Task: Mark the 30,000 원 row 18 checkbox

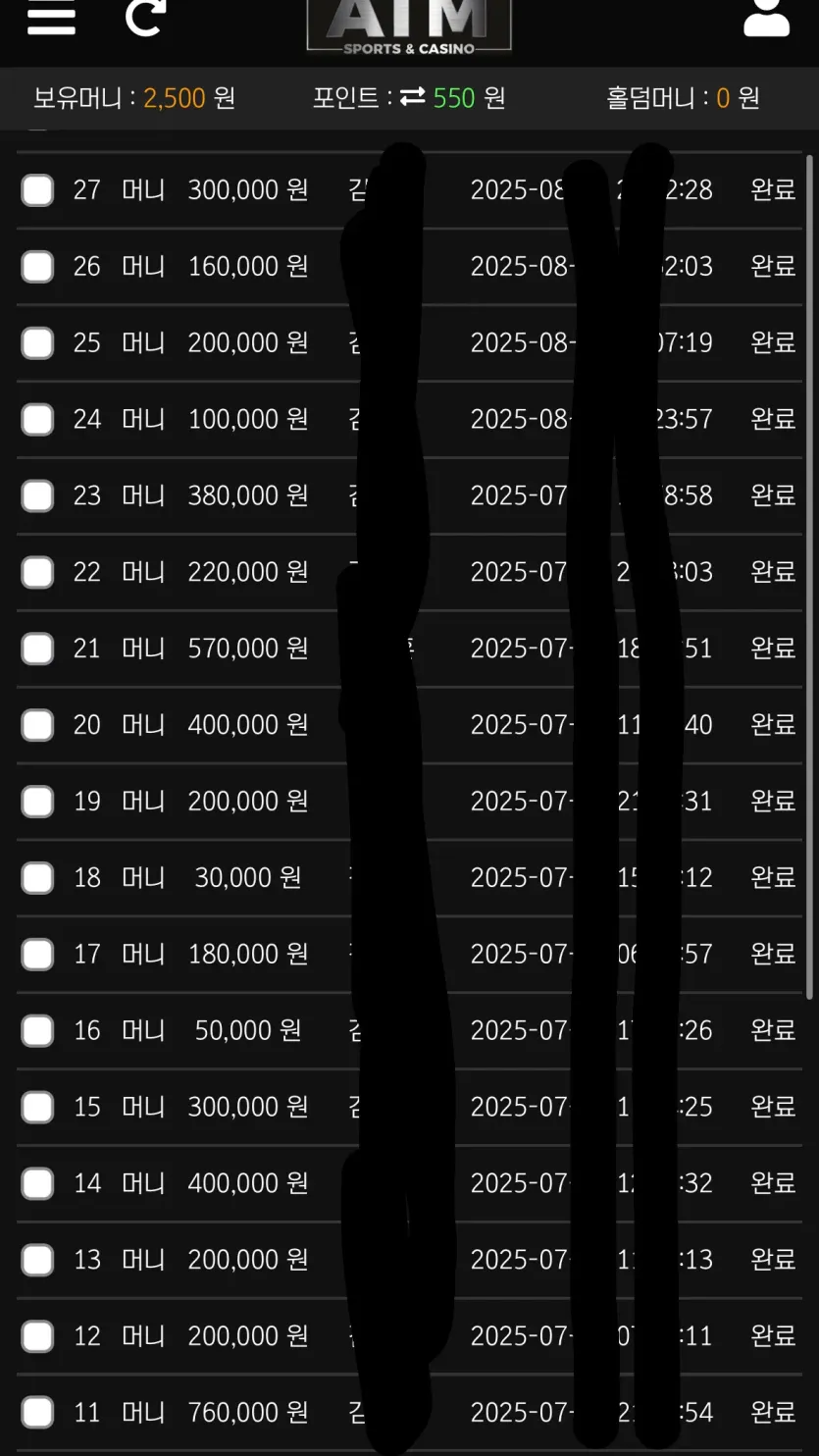Action: coord(37,877)
